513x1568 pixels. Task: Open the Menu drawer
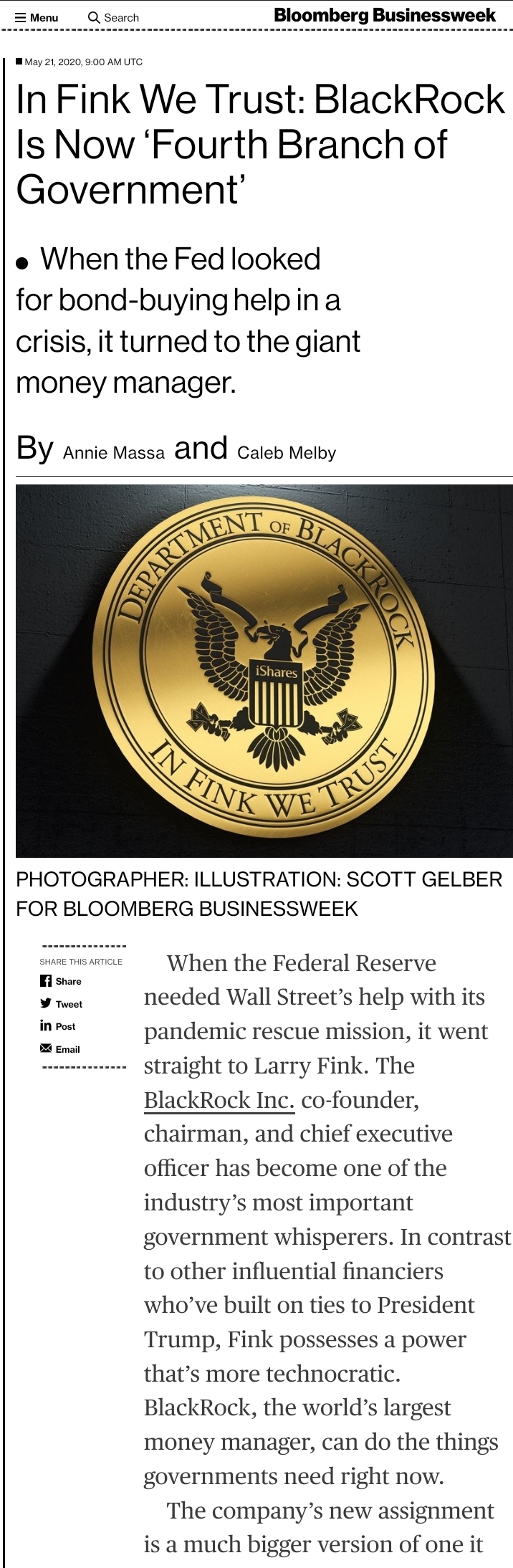[37, 17]
